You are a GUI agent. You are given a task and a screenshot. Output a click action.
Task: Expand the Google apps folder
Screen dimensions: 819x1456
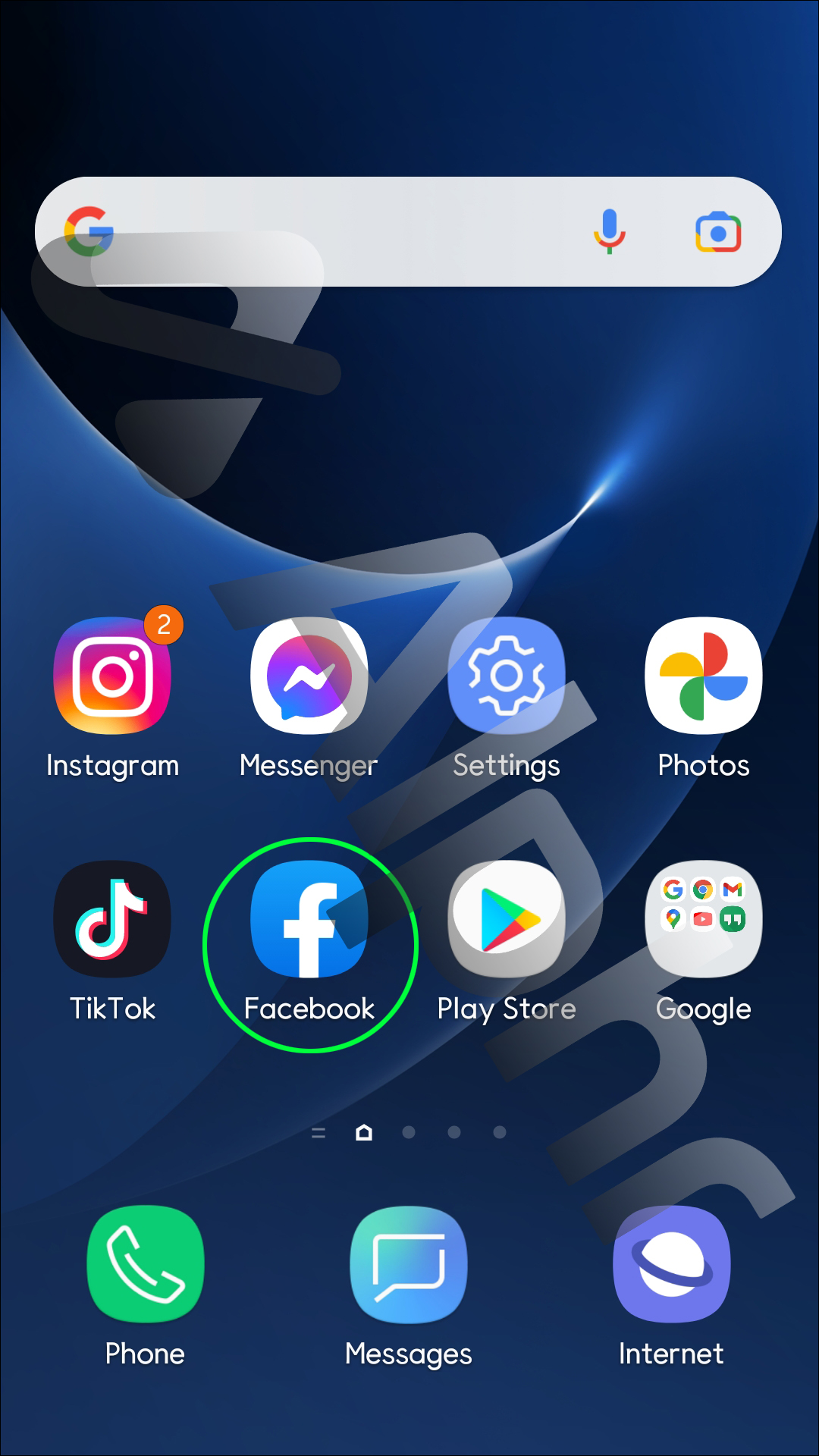(x=704, y=918)
